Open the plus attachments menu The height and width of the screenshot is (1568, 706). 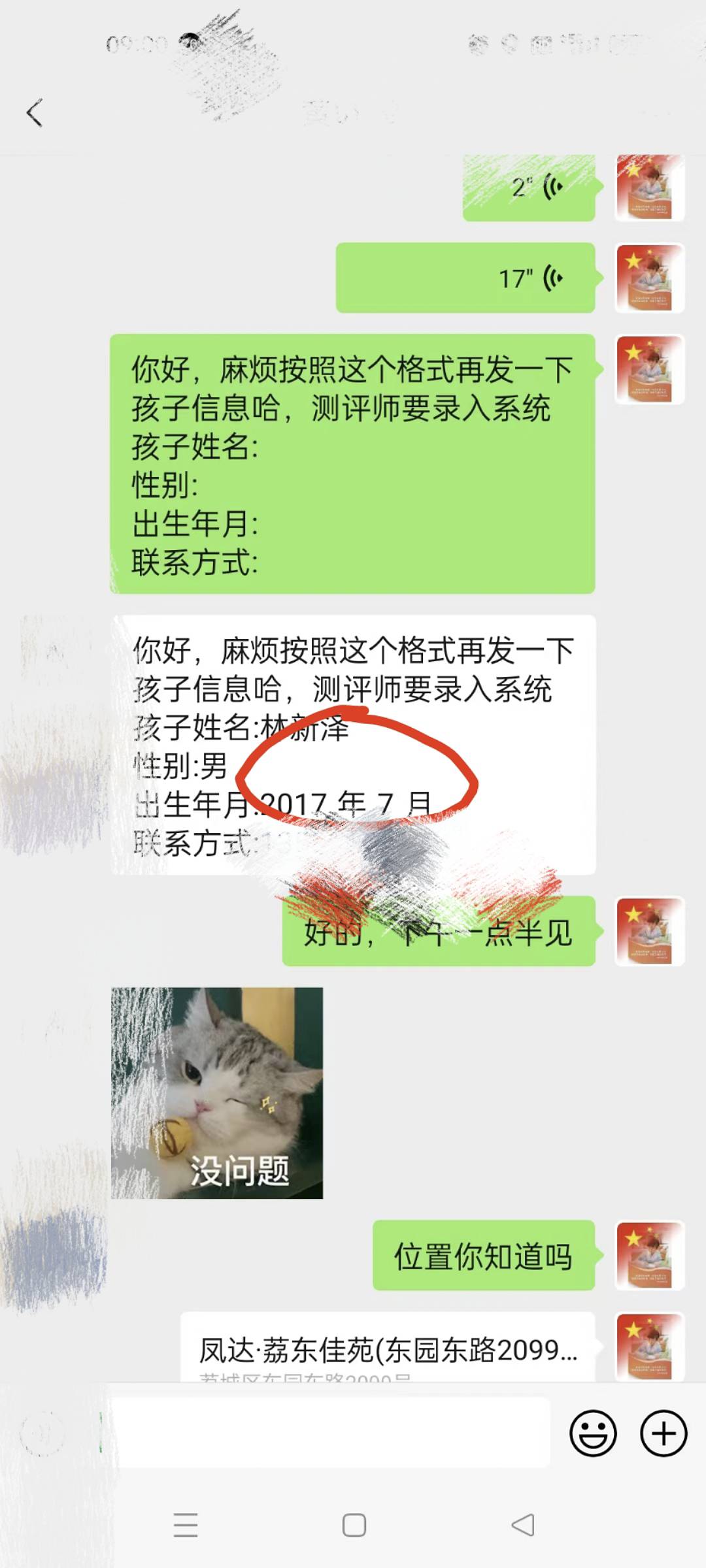click(x=664, y=1433)
